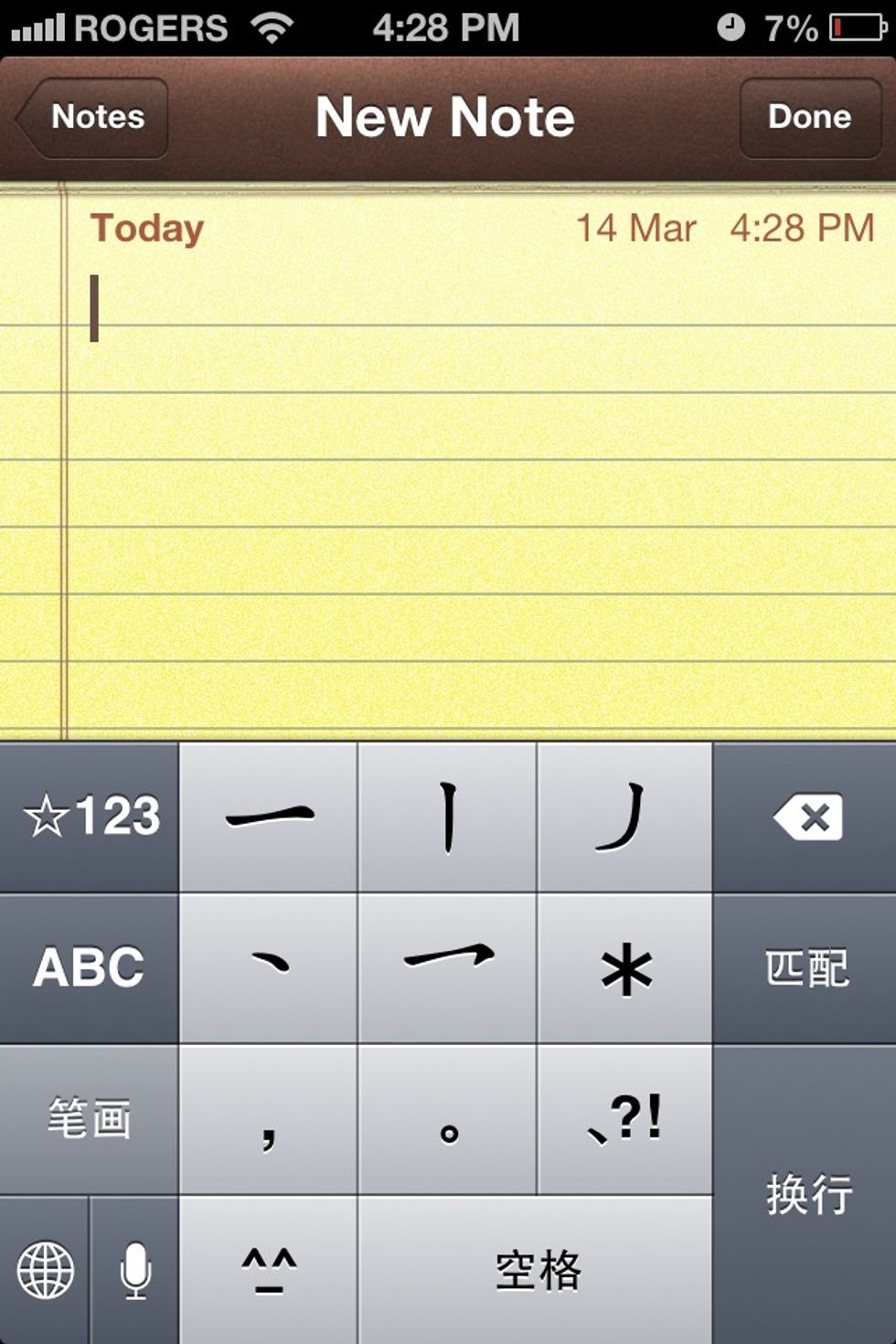This screenshot has width=896, height=1344.
Task: Enter the vertical stroke 丨 key
Action: tap(448, 816)
